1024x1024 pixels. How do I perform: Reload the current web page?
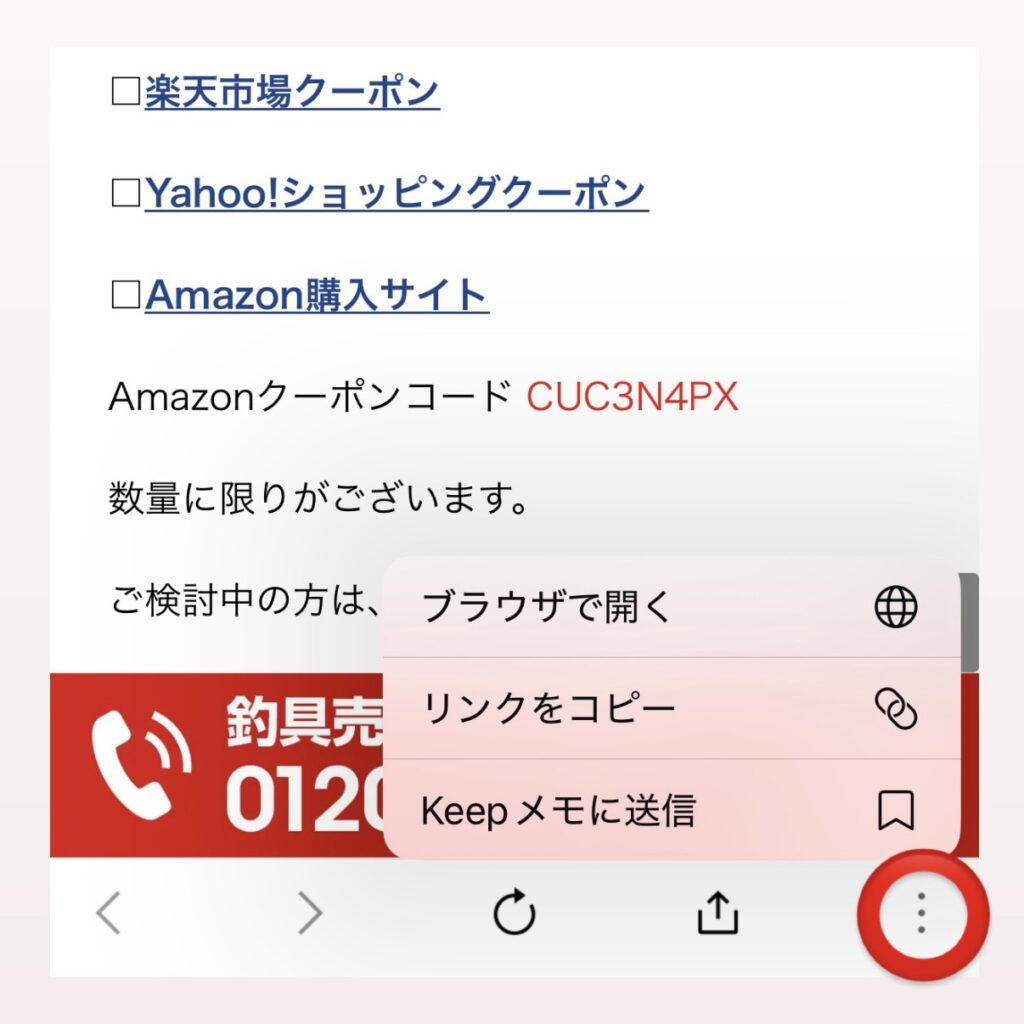click(x=515, y=913)
